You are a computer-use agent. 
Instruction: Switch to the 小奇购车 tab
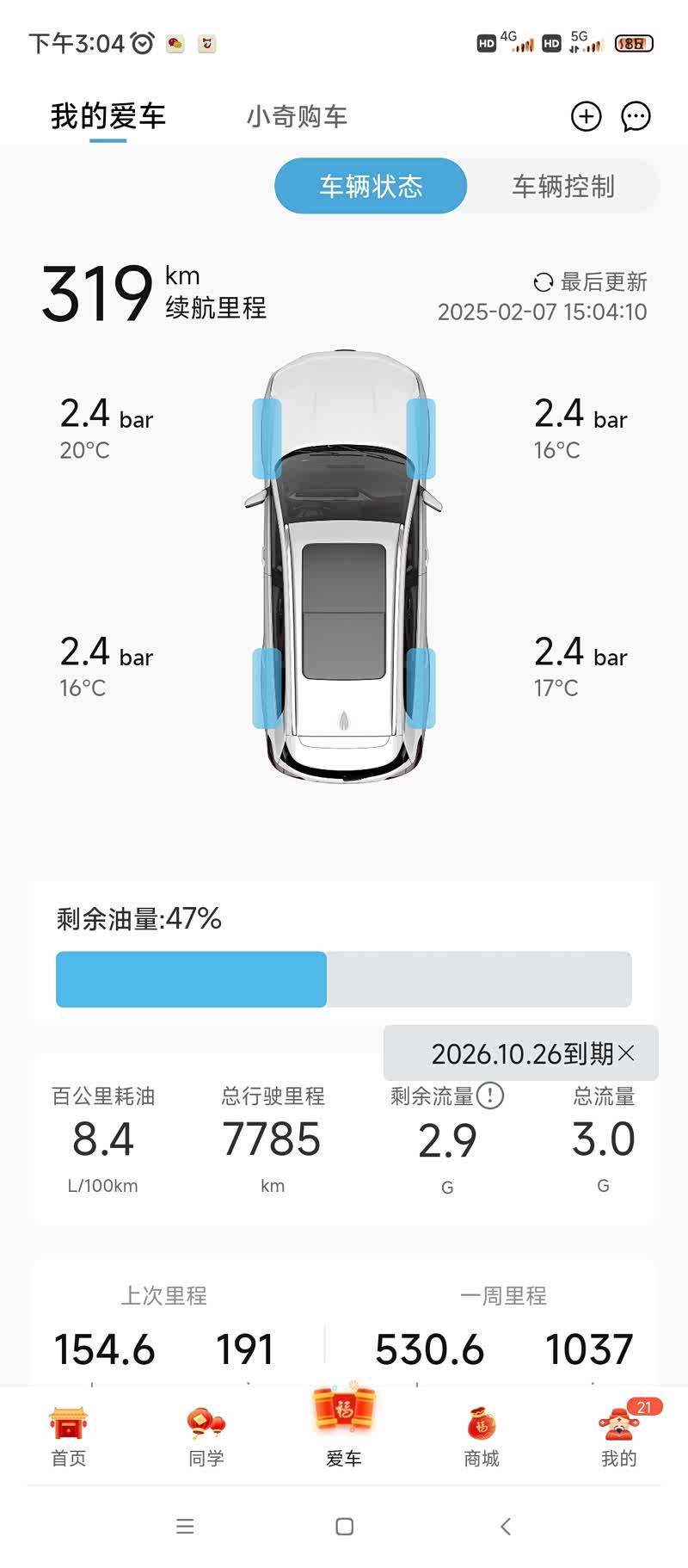point(297,116)
